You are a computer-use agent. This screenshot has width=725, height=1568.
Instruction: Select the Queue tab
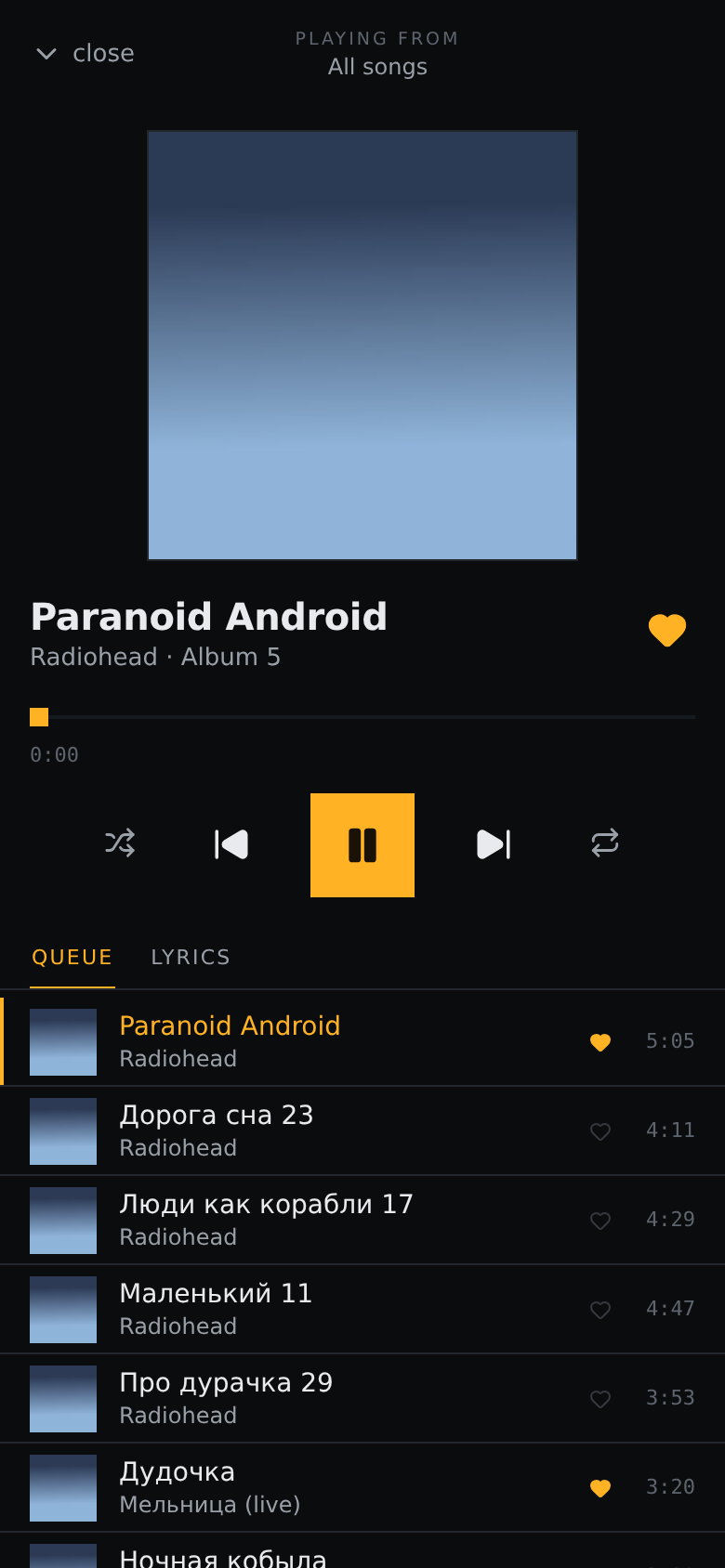[x=72, y=958]
